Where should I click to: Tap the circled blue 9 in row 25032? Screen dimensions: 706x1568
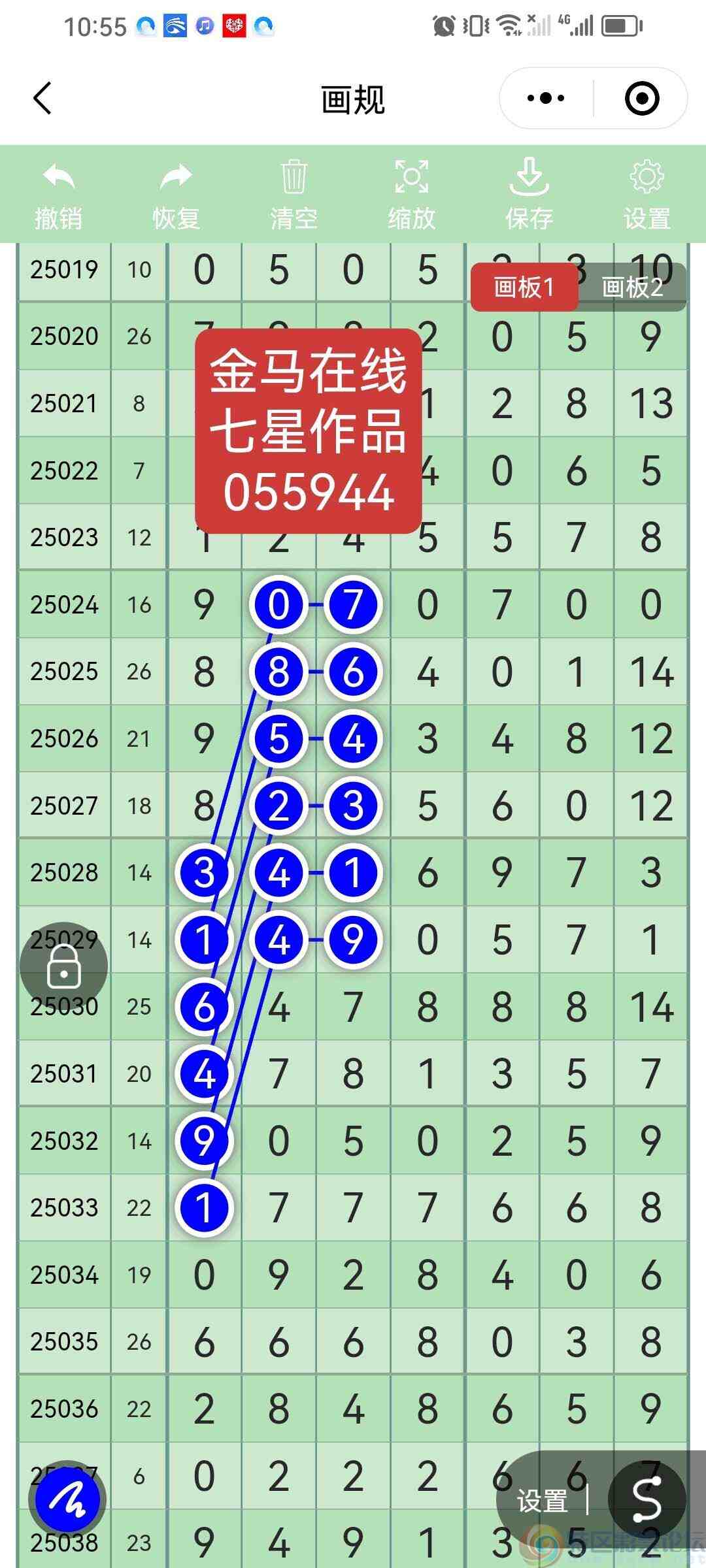[x=205, y=1140]
